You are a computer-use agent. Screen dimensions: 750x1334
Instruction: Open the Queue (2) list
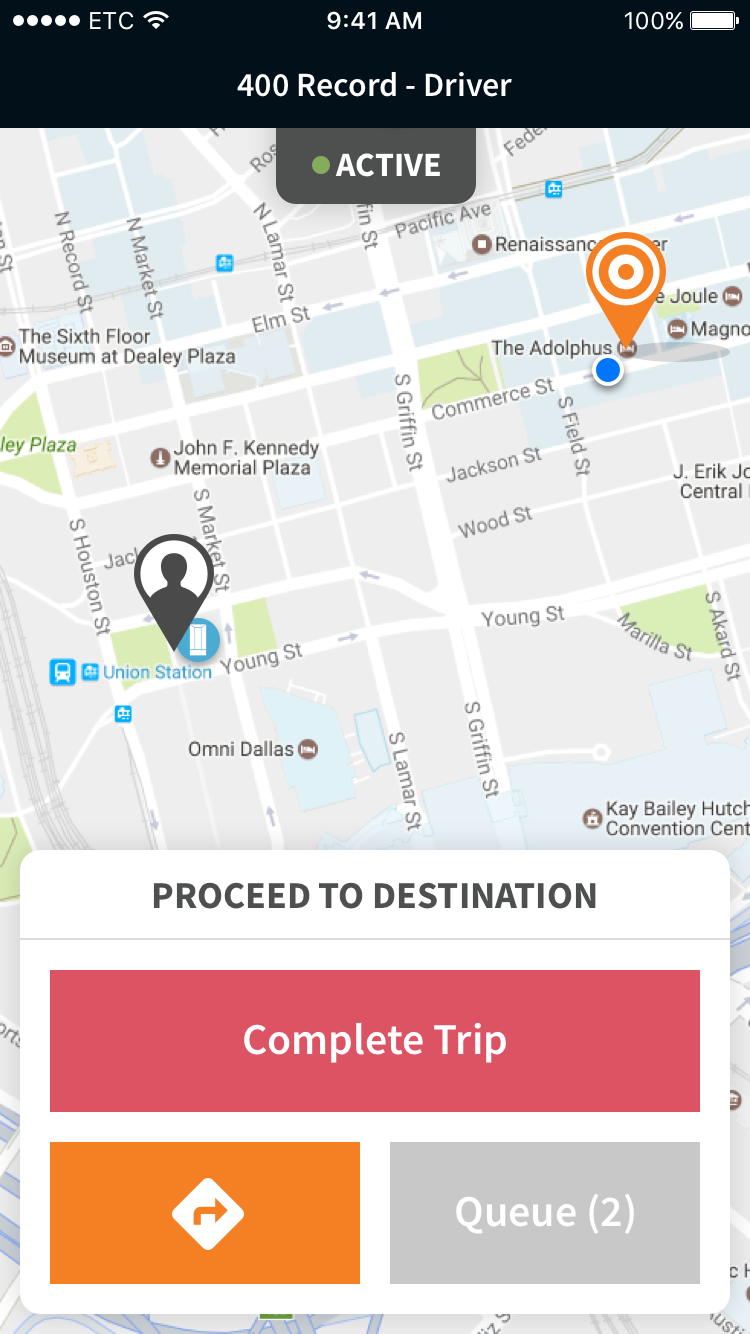[x=544, y=1213]
